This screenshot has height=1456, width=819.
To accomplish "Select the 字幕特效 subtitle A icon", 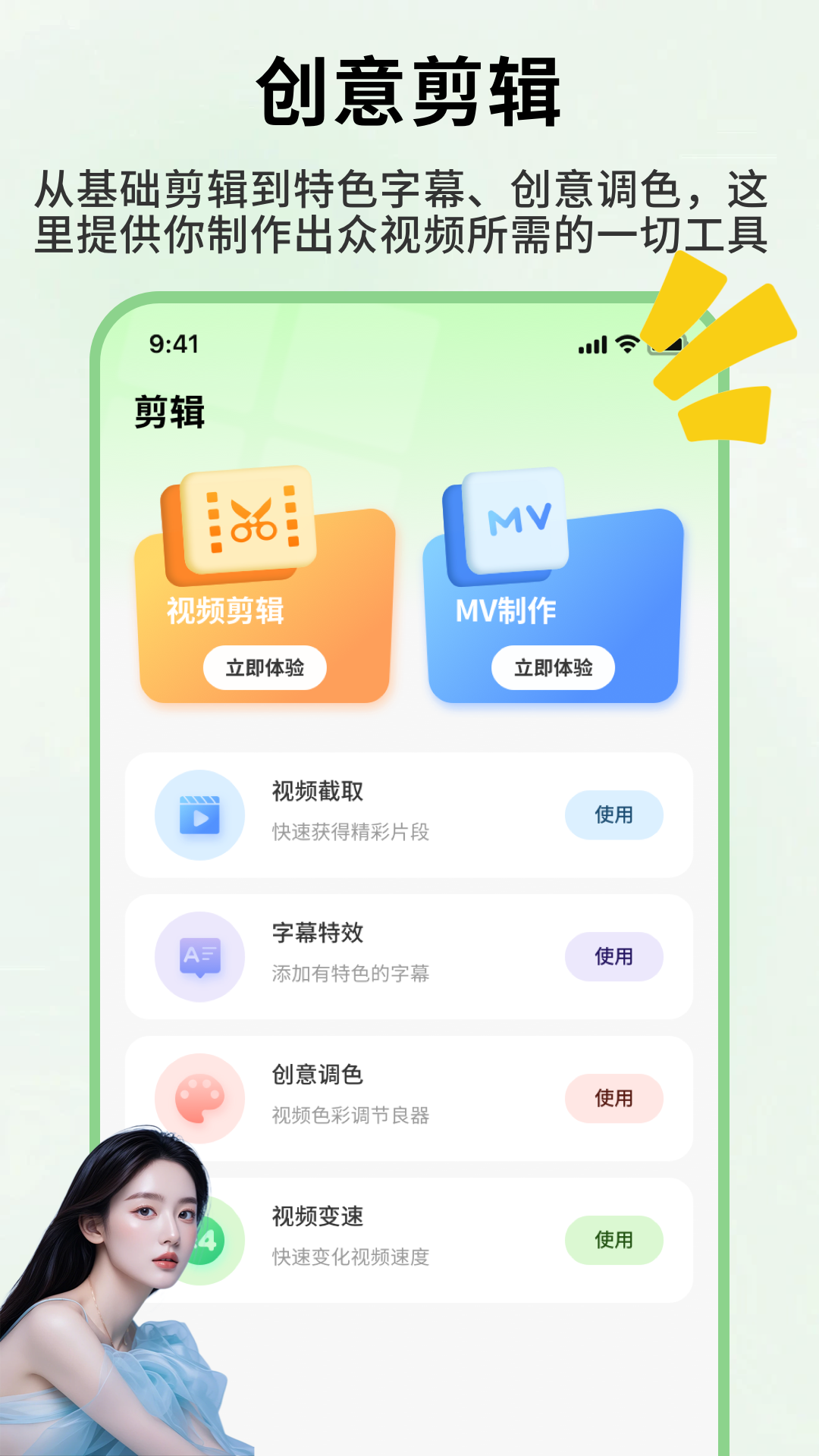I will (199, 957).
